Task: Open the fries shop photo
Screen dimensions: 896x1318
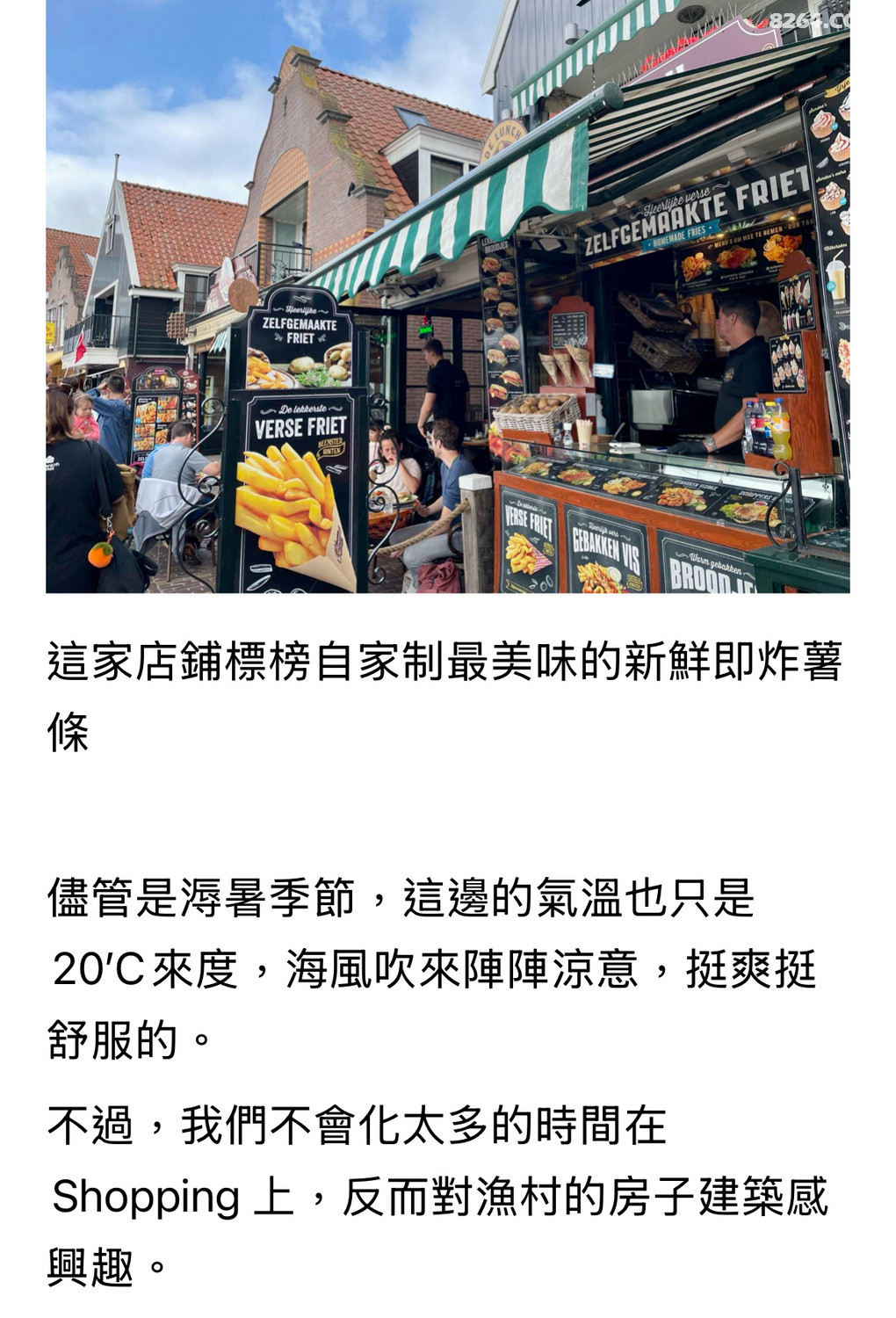Action: tap(448, 296)
